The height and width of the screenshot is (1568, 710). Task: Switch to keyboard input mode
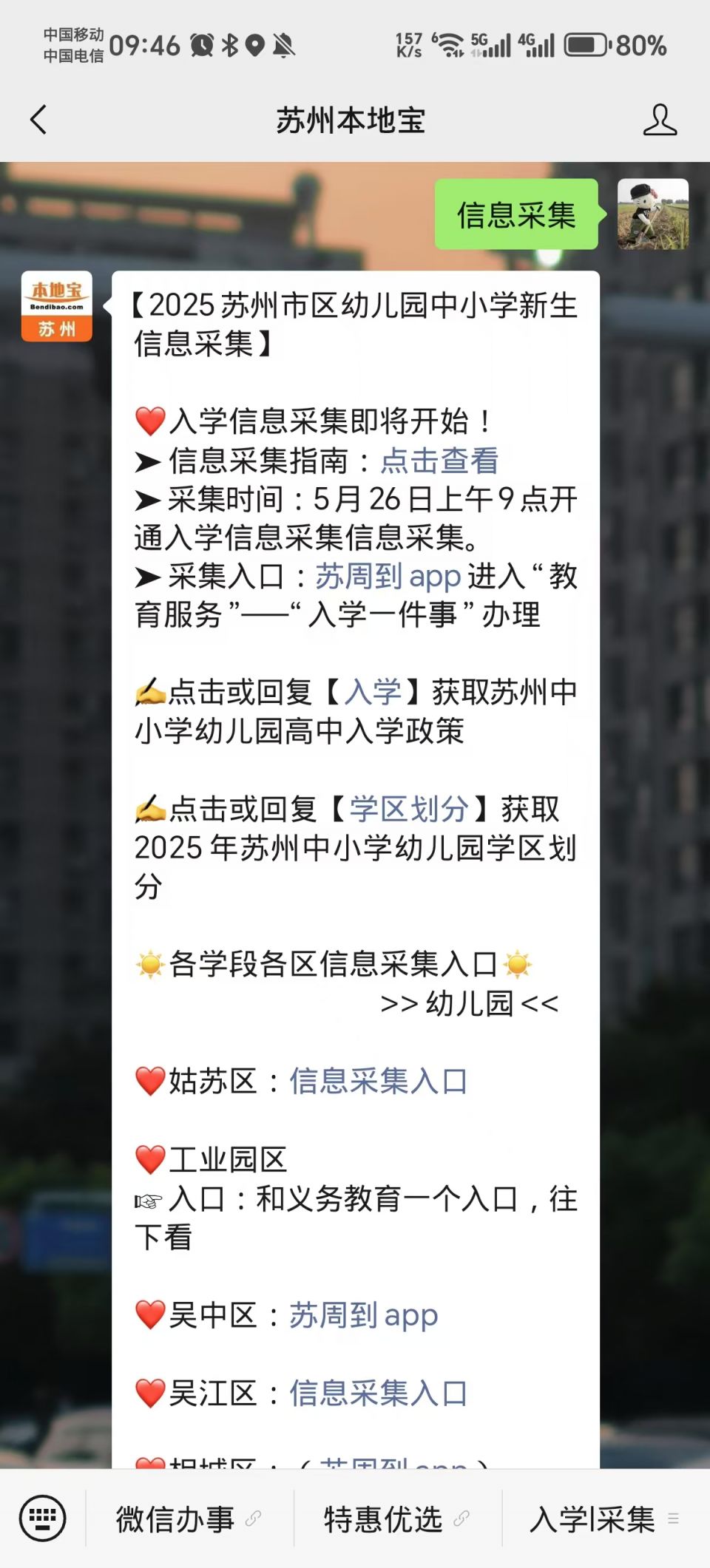(42, 1518)
